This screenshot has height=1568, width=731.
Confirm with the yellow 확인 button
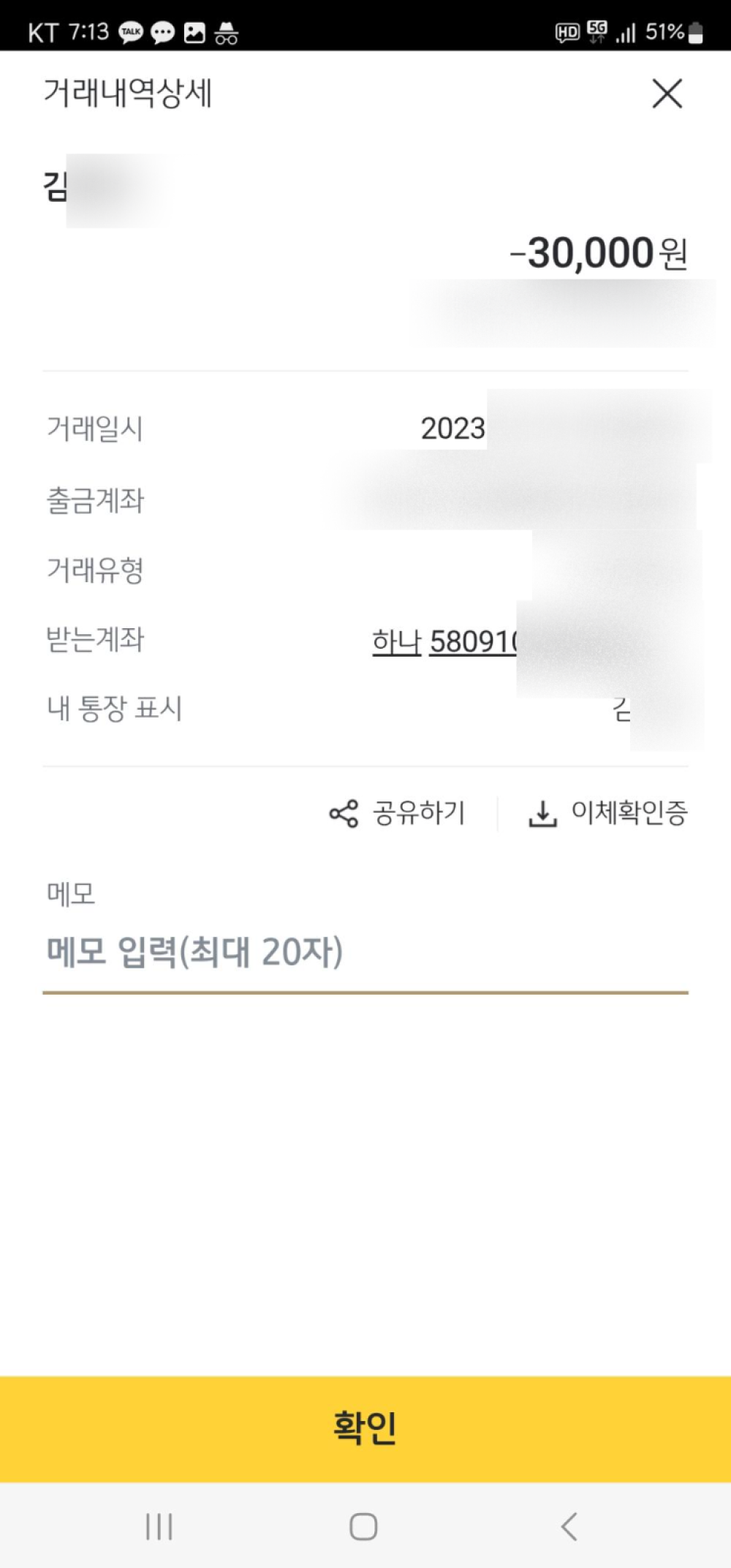point(365,1428)
